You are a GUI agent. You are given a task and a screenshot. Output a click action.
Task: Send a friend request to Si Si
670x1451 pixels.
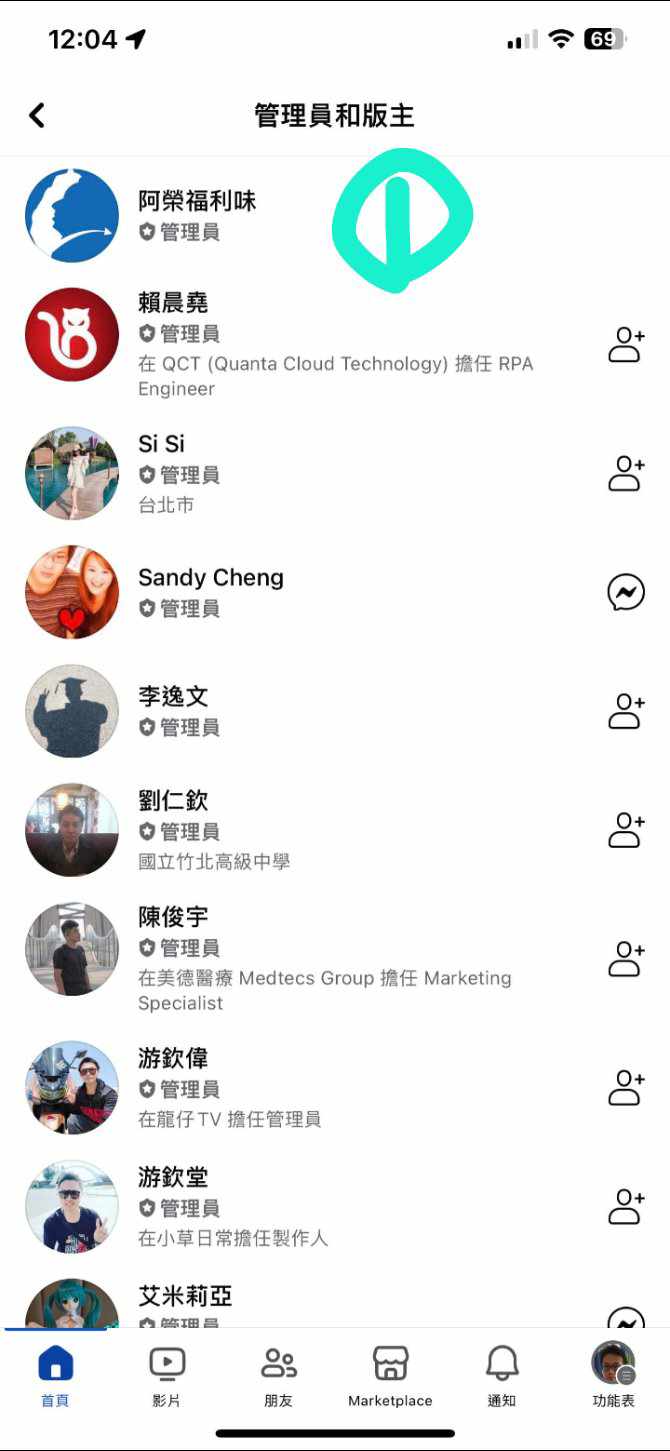tap(626, 473)
